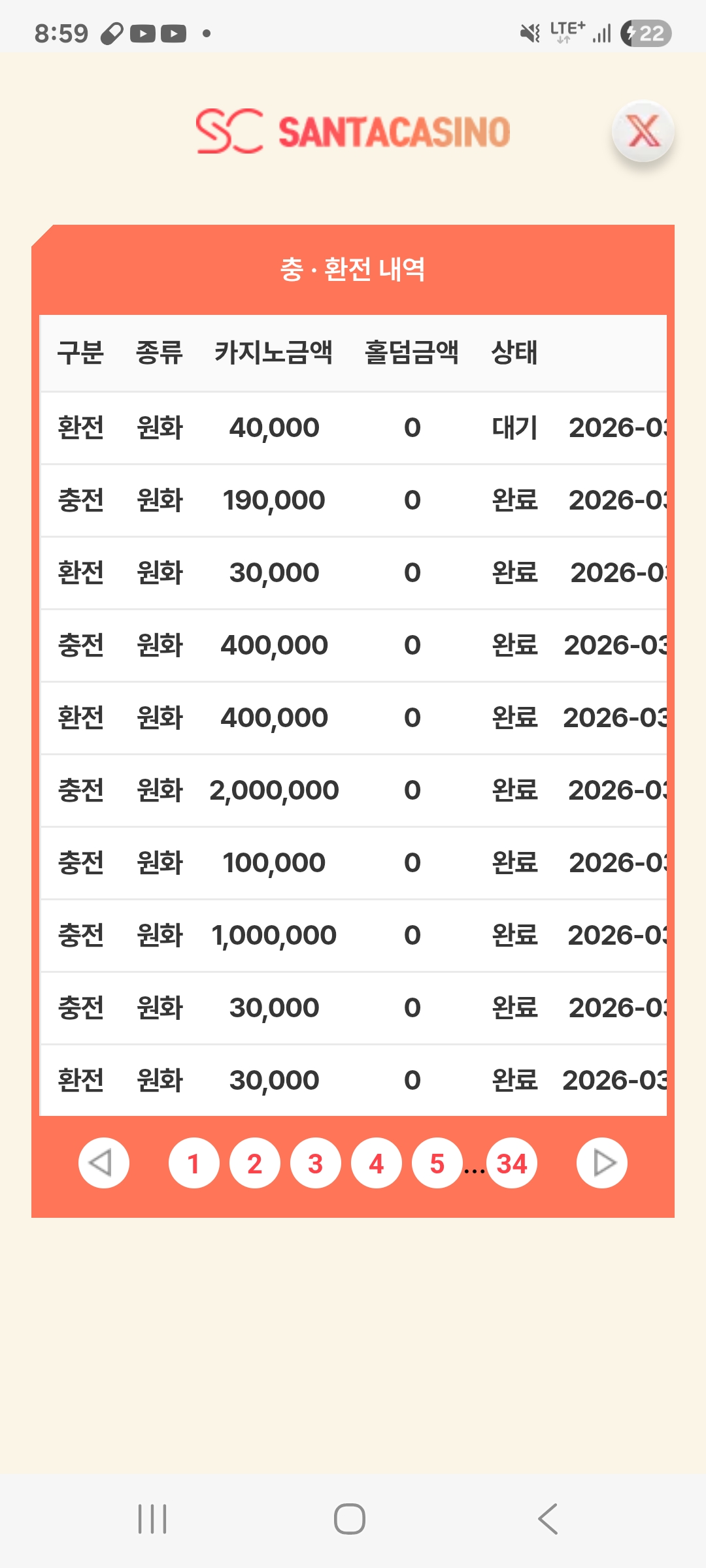Go to page 2 of history
This screenshot has width=706, height=1568.
pyautogui.click(x=254, y=1163)
